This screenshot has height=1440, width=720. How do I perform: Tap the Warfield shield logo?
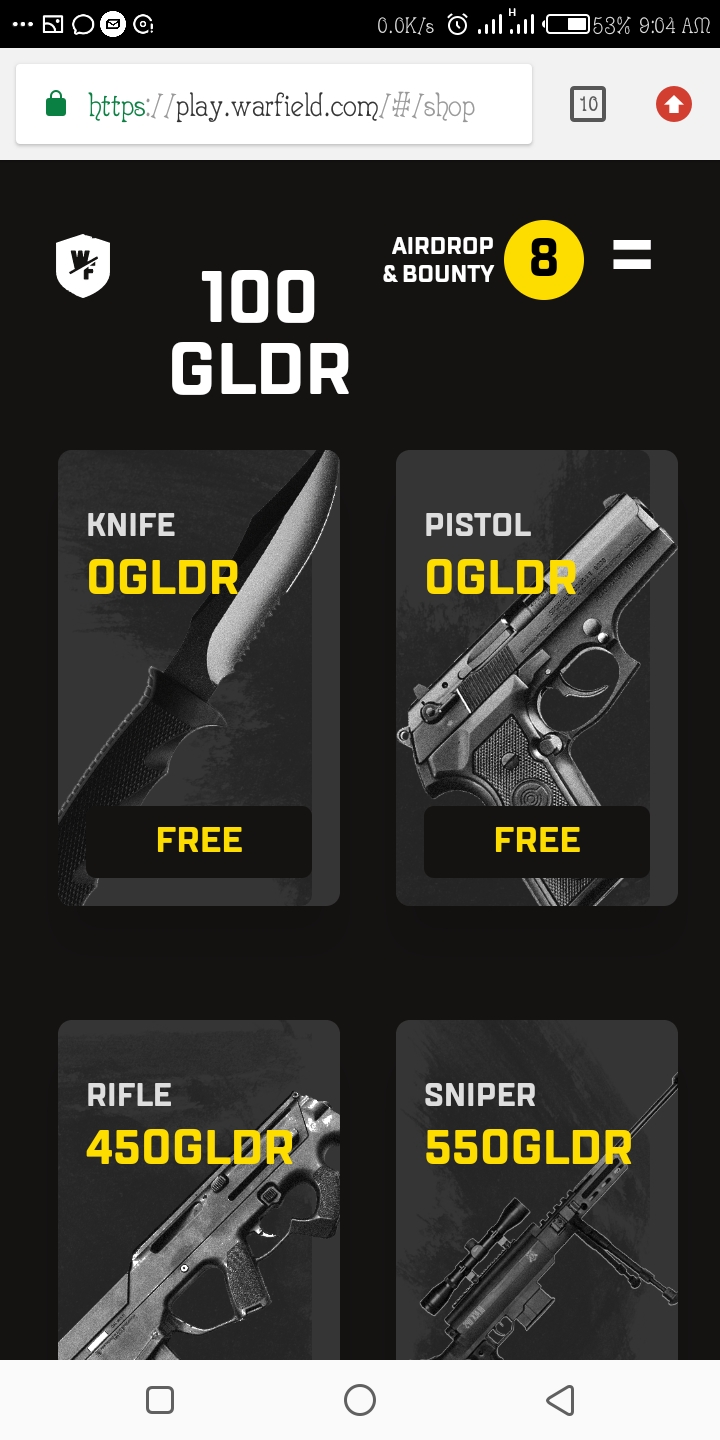tap(83, 265)
